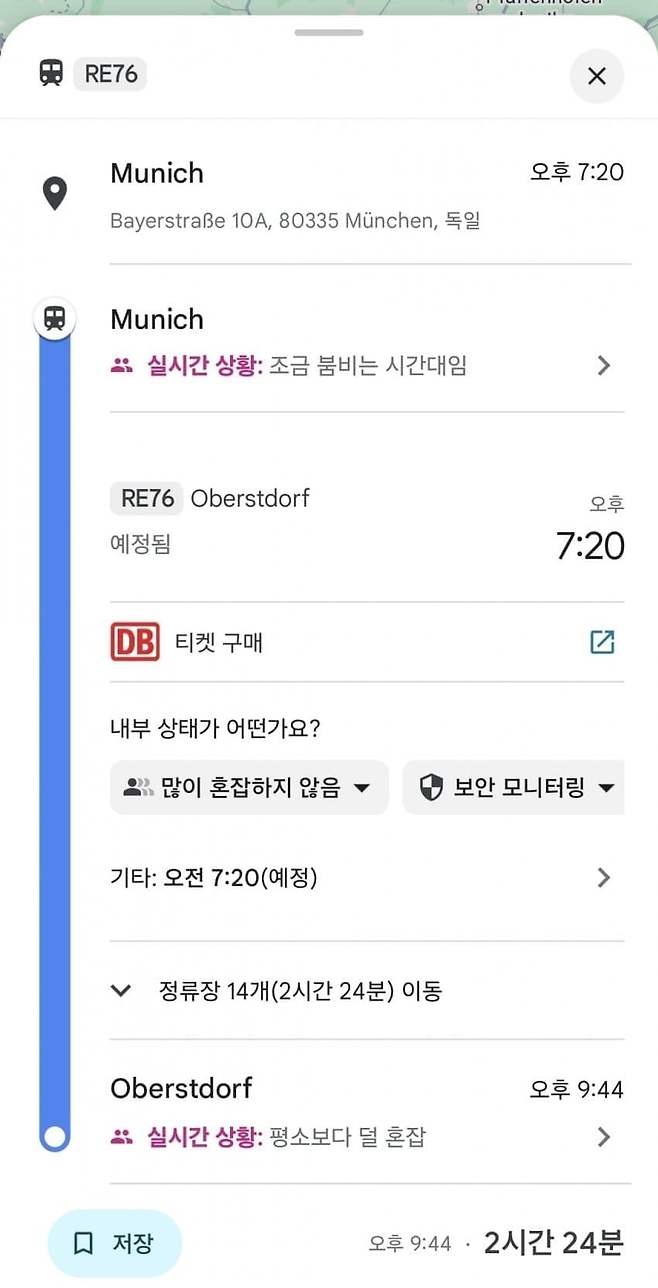This screenshot has width=658, height=1288.
Task: Open DB ticket purchase link
Action: pos(366,642)
